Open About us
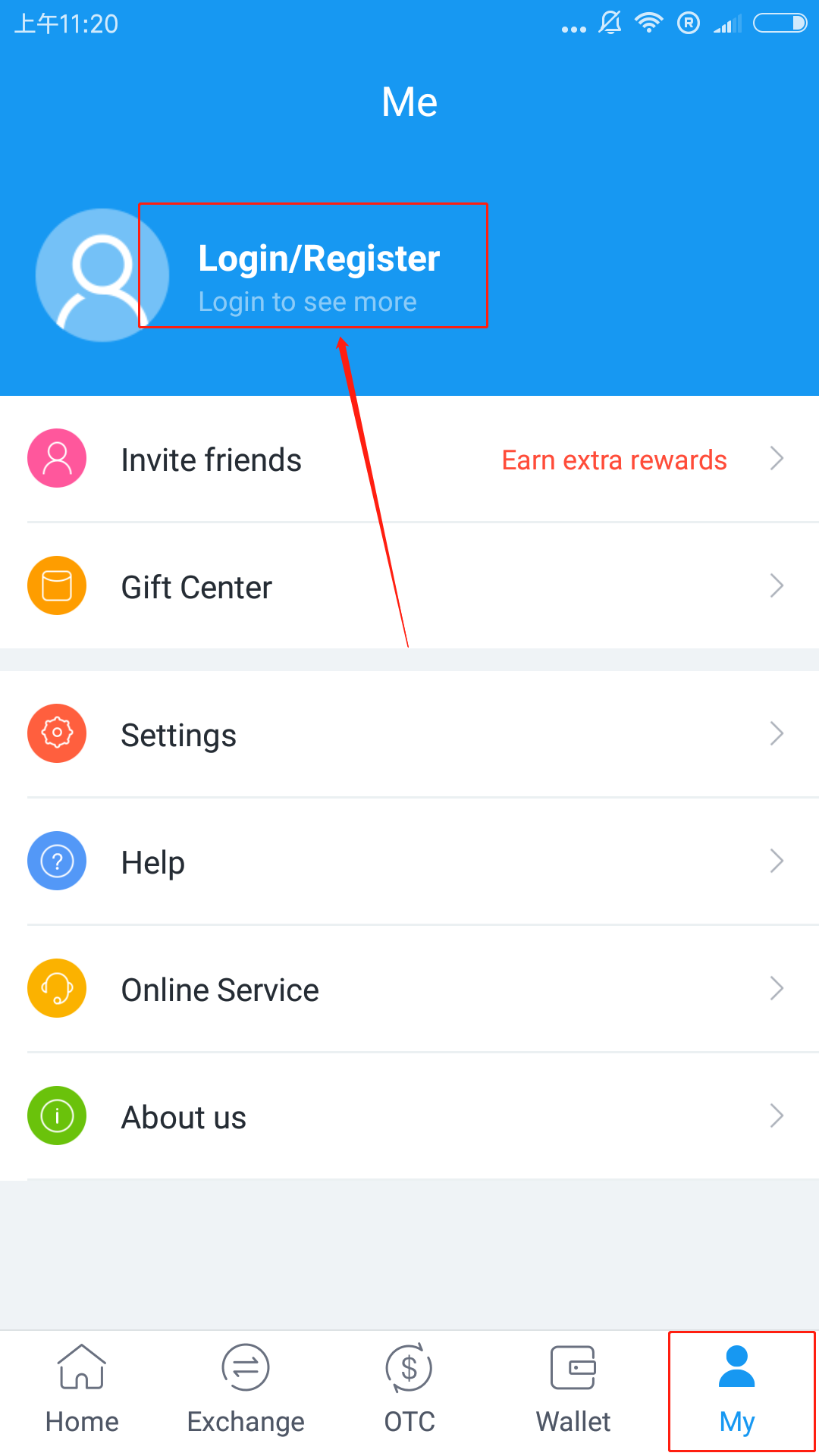Viewport: 819px width, 1456px height. click(184, 1116)
